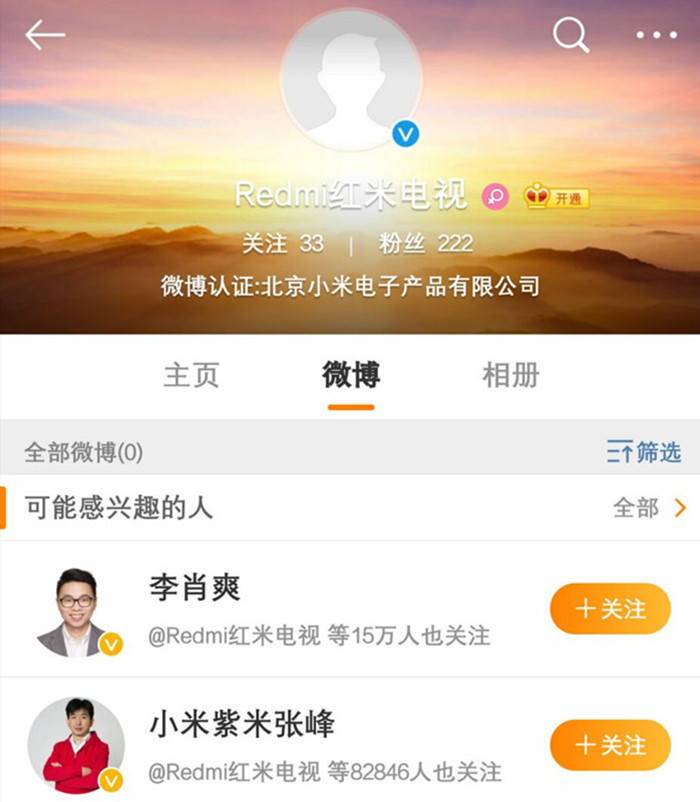Open the 关注 33 following list

282,243
